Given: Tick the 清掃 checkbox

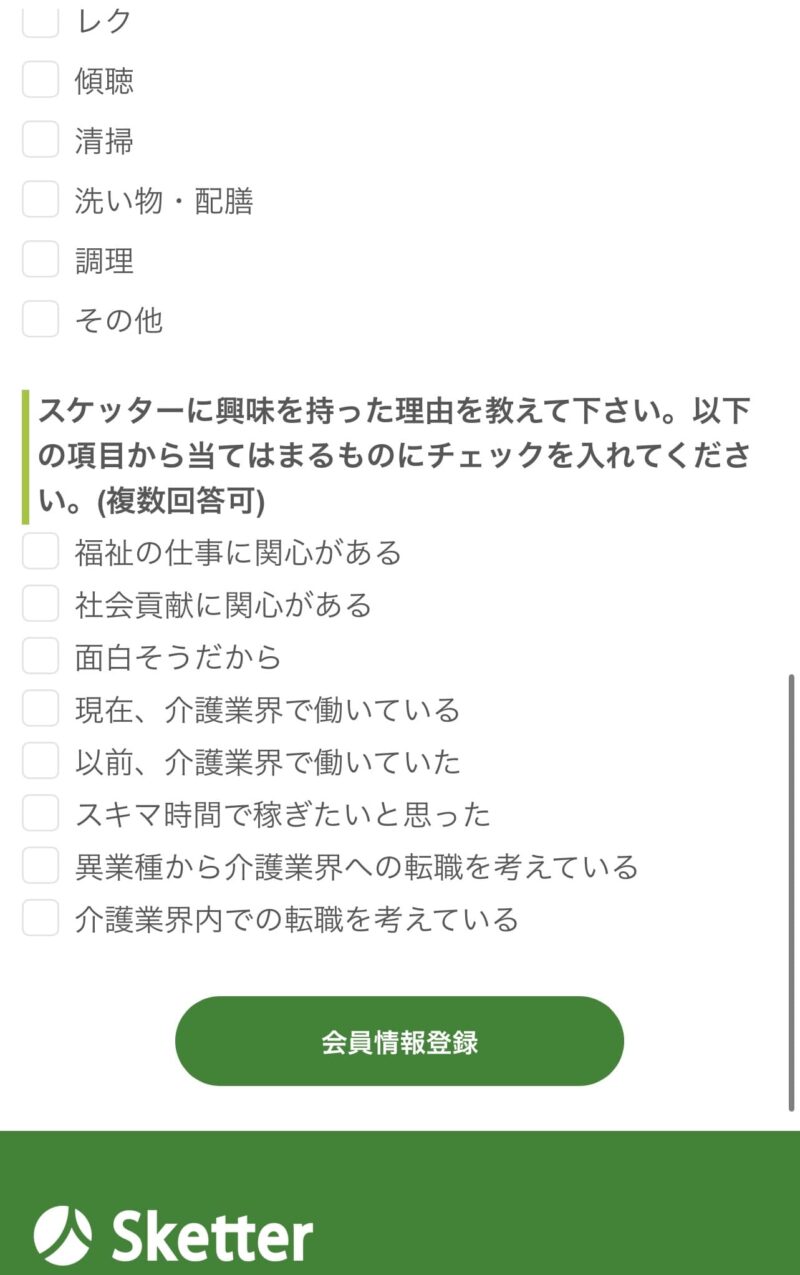Looking at the screenshot, I should point(40,140).
